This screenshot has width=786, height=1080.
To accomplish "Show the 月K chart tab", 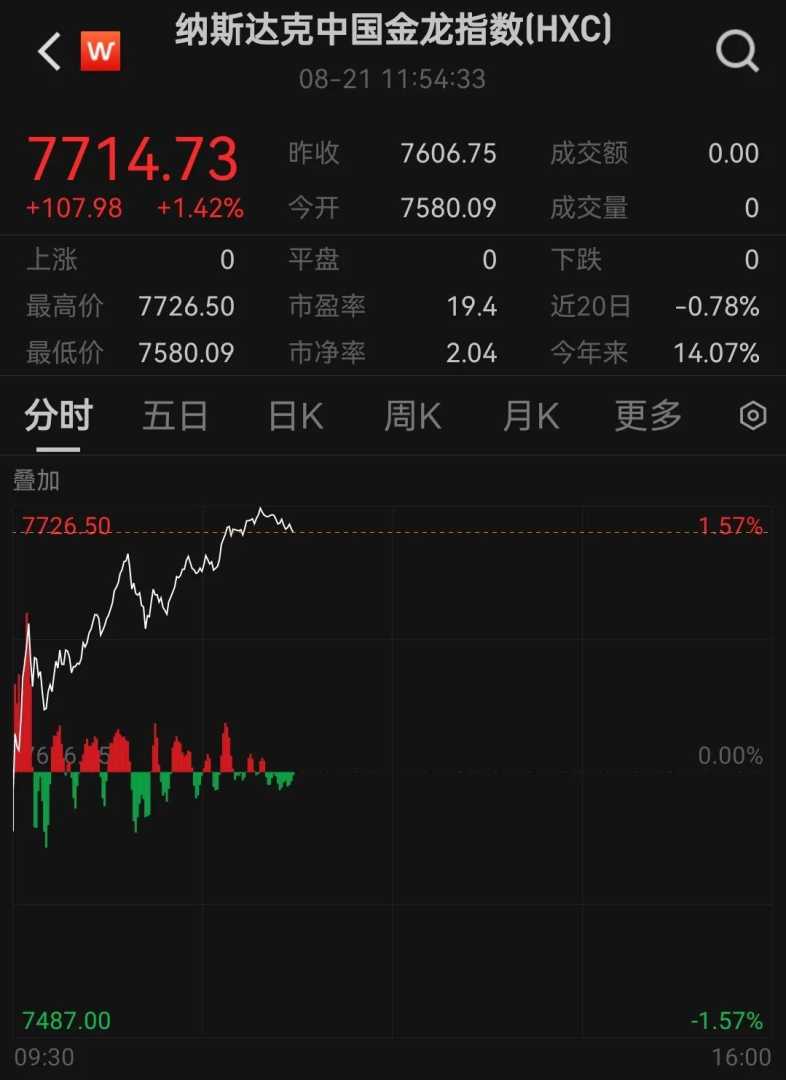I will [531, 416].
